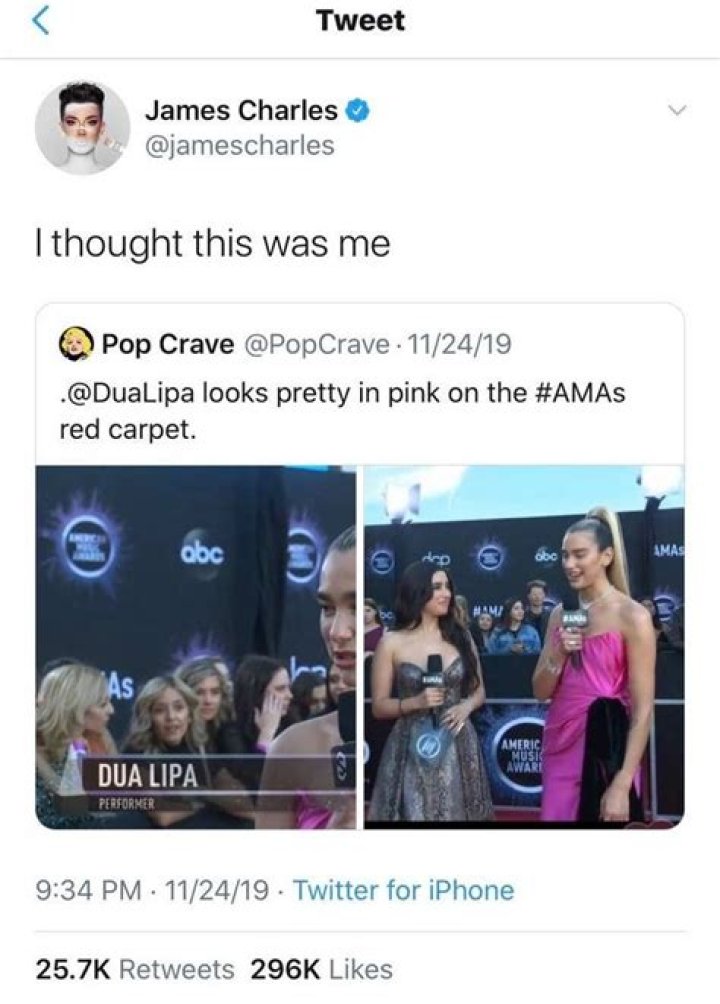Open James Charles' profile picture
Screen dimensions: 720x1004
coord(82,128)
